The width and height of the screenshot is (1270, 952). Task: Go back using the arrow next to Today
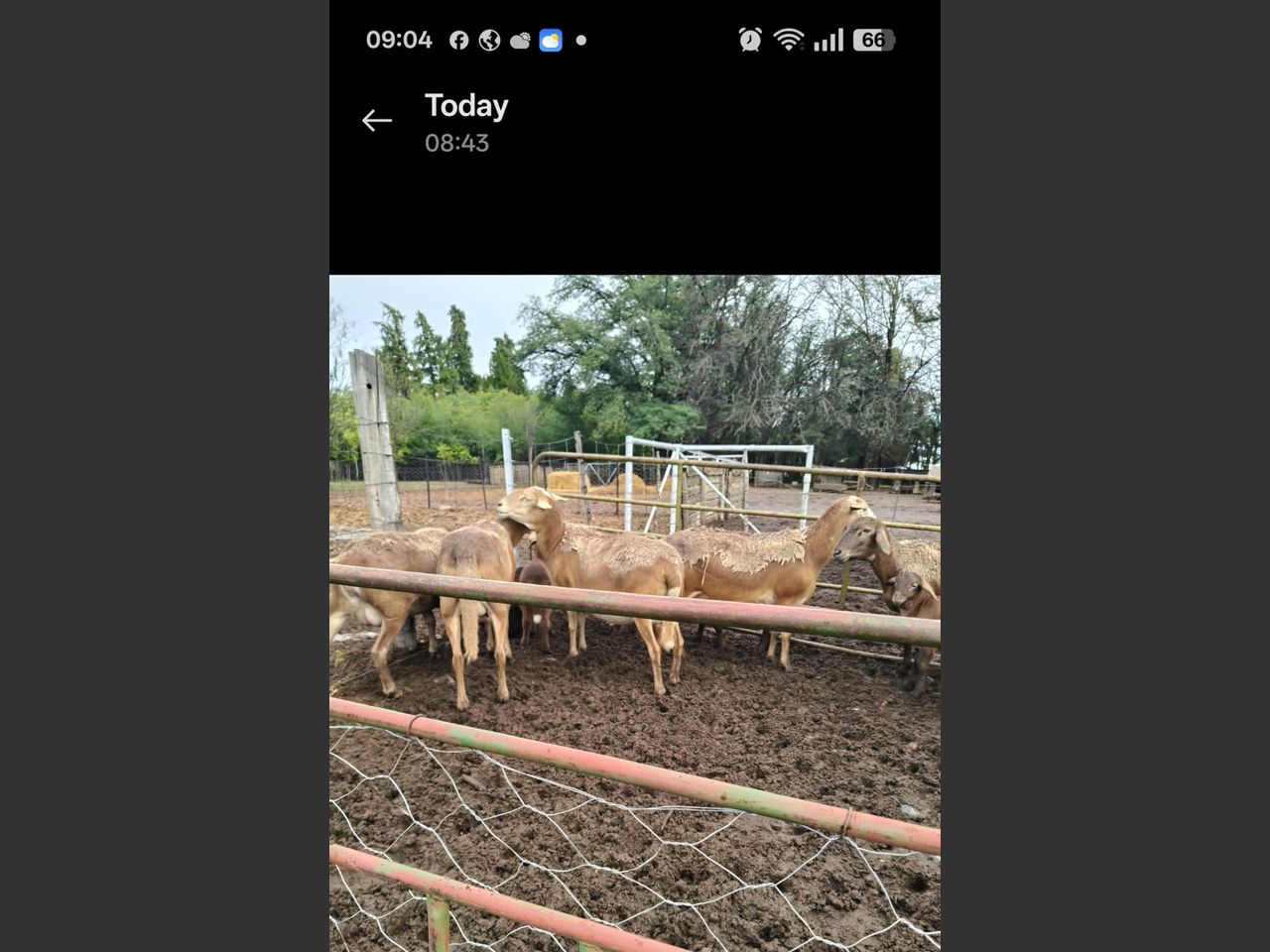pyautogui.click(x=377, y=121)
